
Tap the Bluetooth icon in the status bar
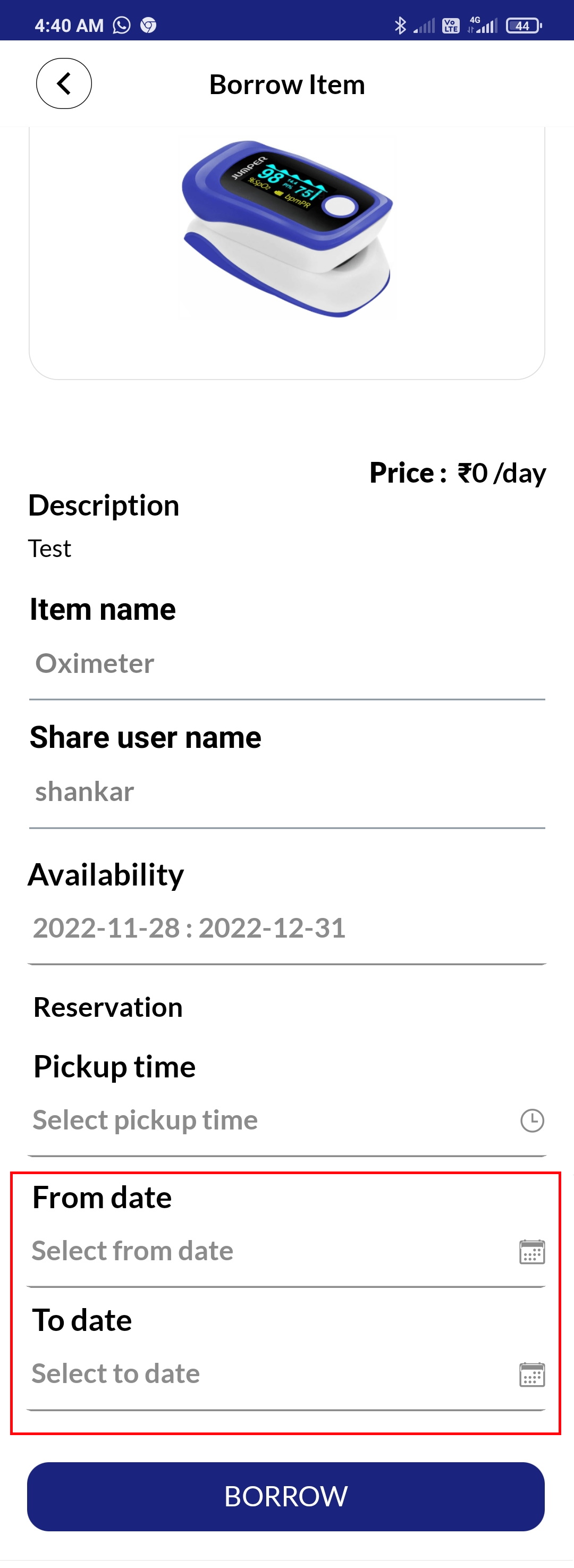coord(400,26)
